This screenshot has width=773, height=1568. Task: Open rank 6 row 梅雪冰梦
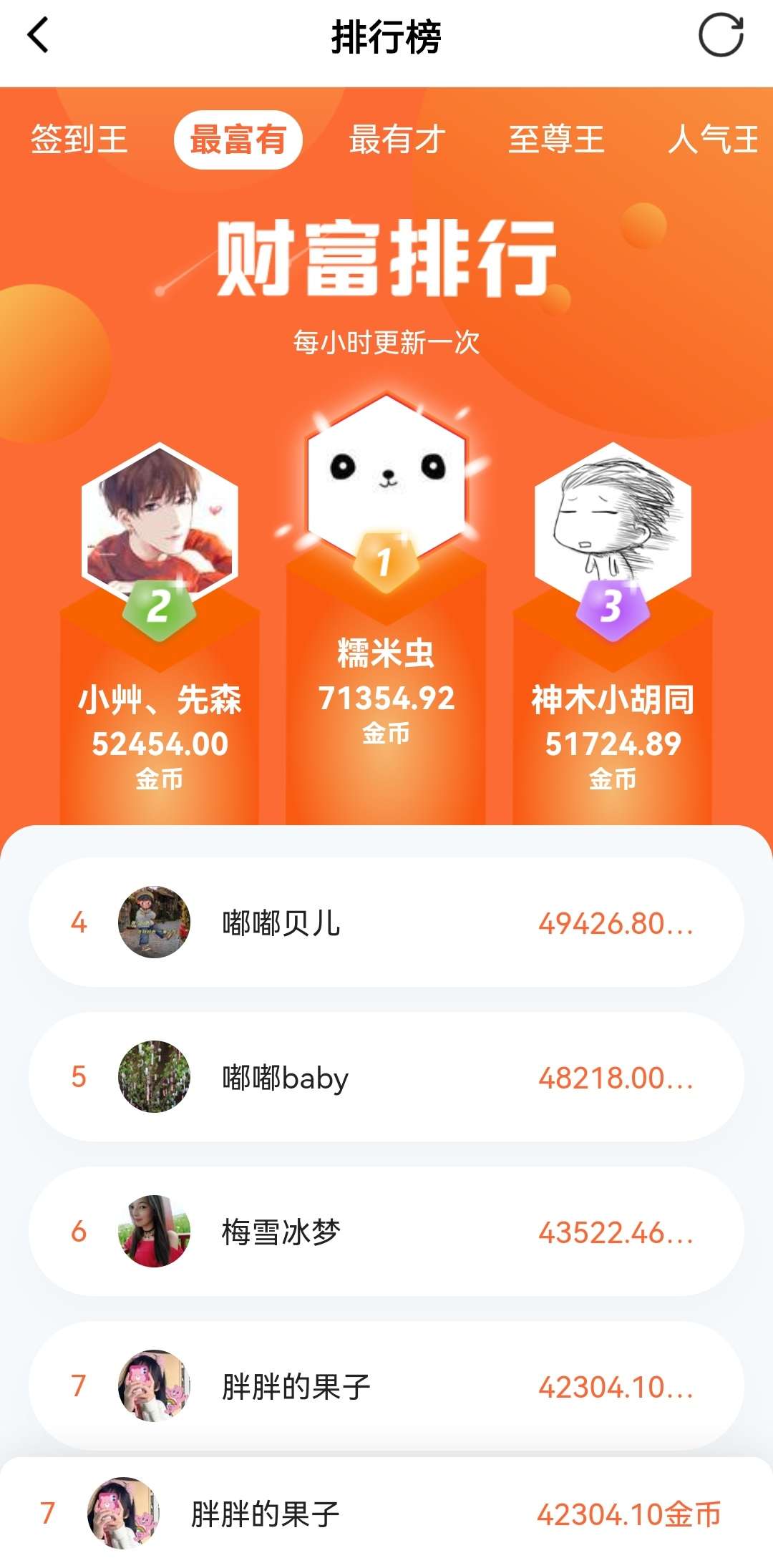(x=386, y=1232)
